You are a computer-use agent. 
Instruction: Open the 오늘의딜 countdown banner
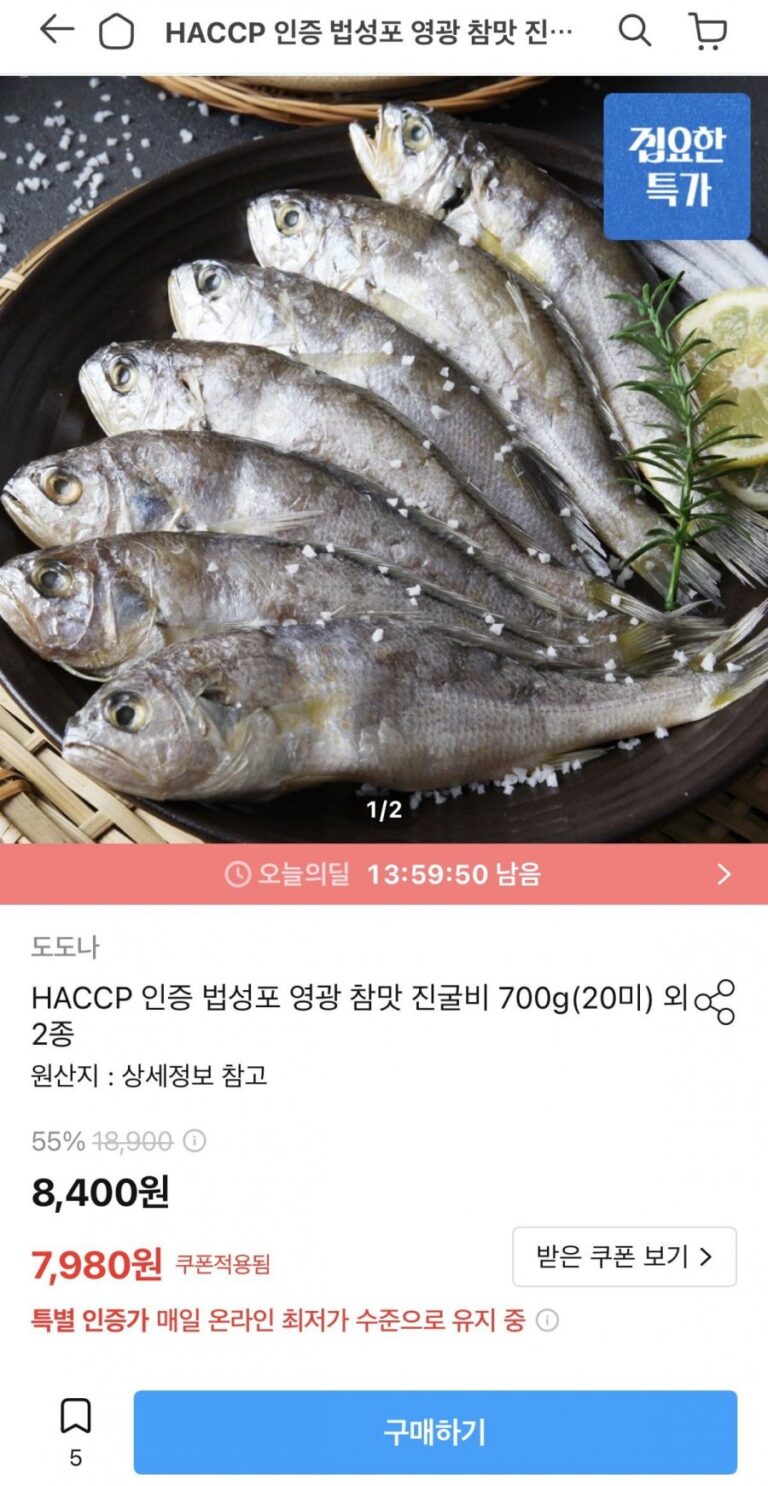point(384,874)
